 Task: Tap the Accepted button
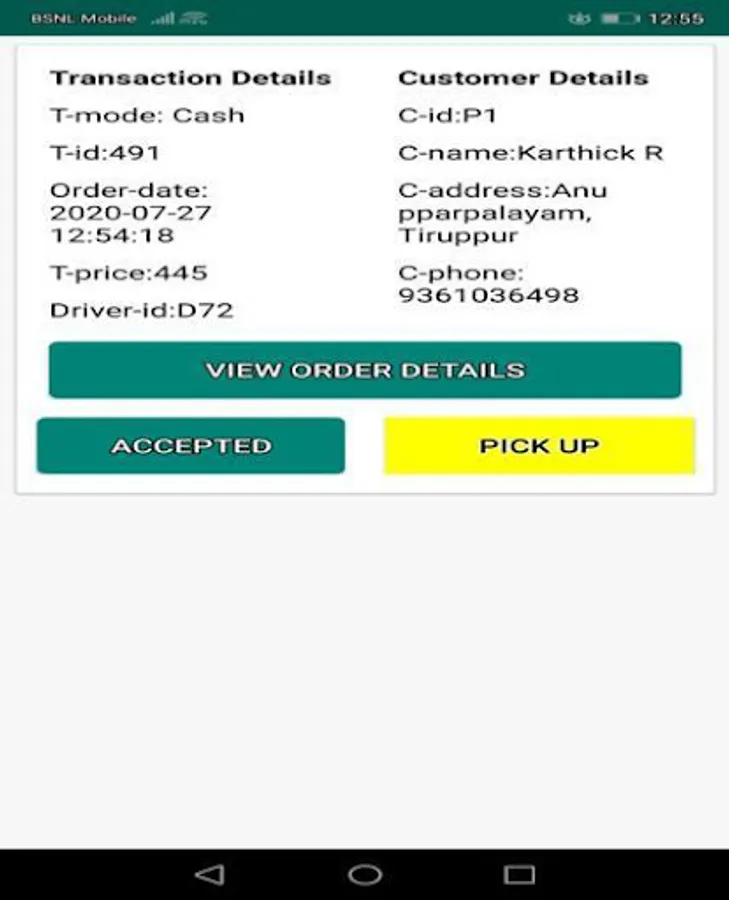tap(191, 446)
